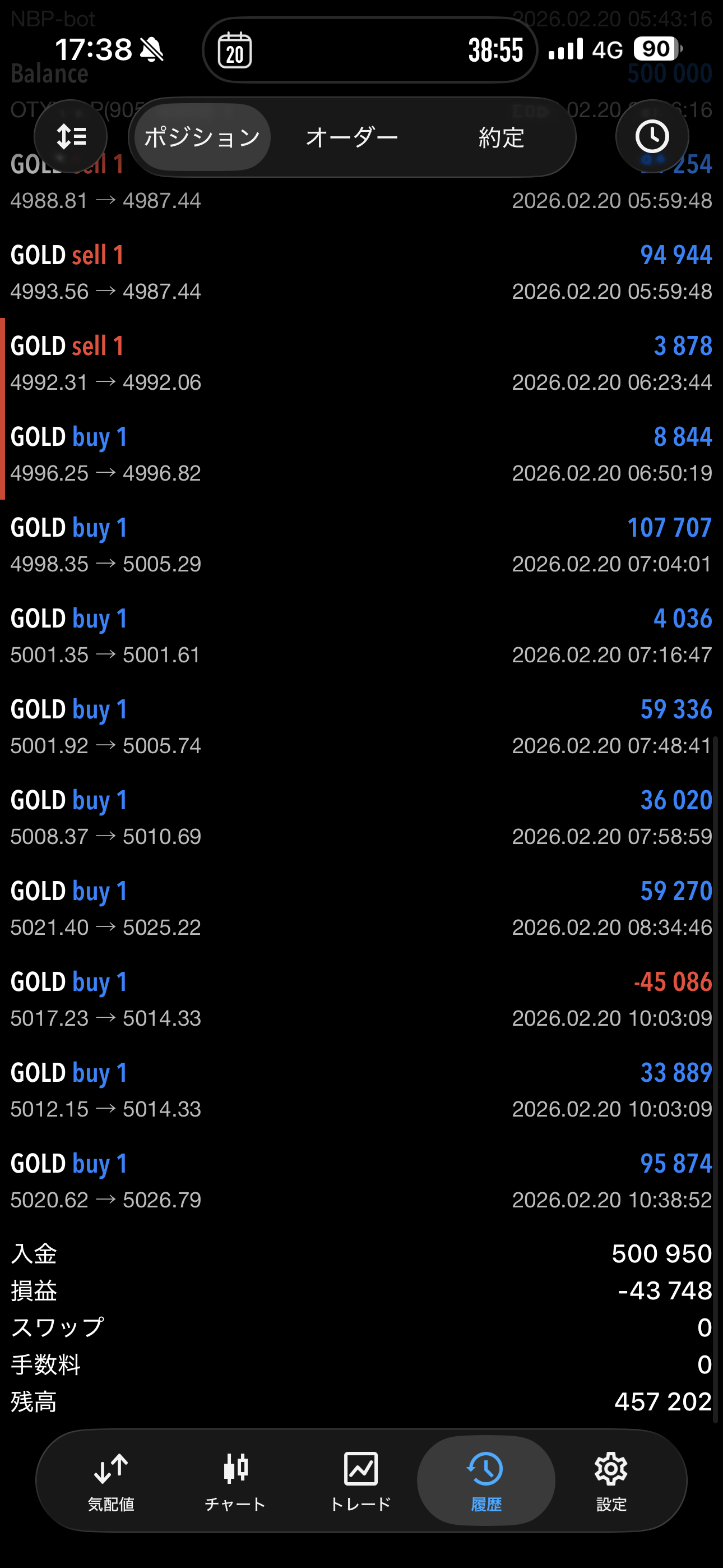723x1568 pixels.
Task: Open the history period clock icon
Action: coord(652,136)
